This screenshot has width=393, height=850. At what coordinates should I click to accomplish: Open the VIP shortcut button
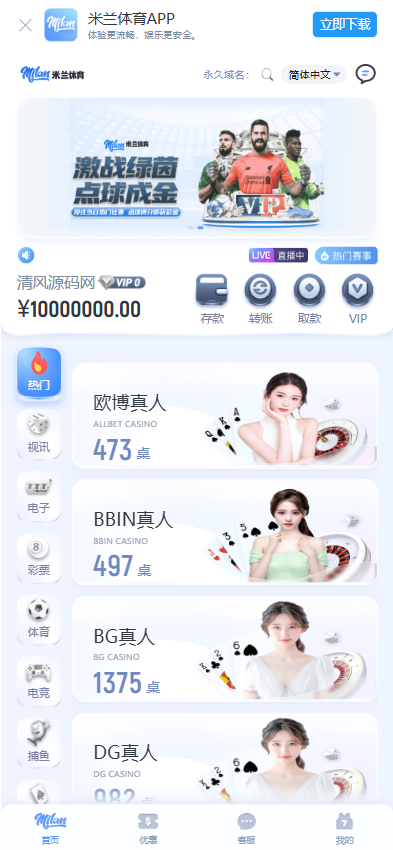[358, 299]
